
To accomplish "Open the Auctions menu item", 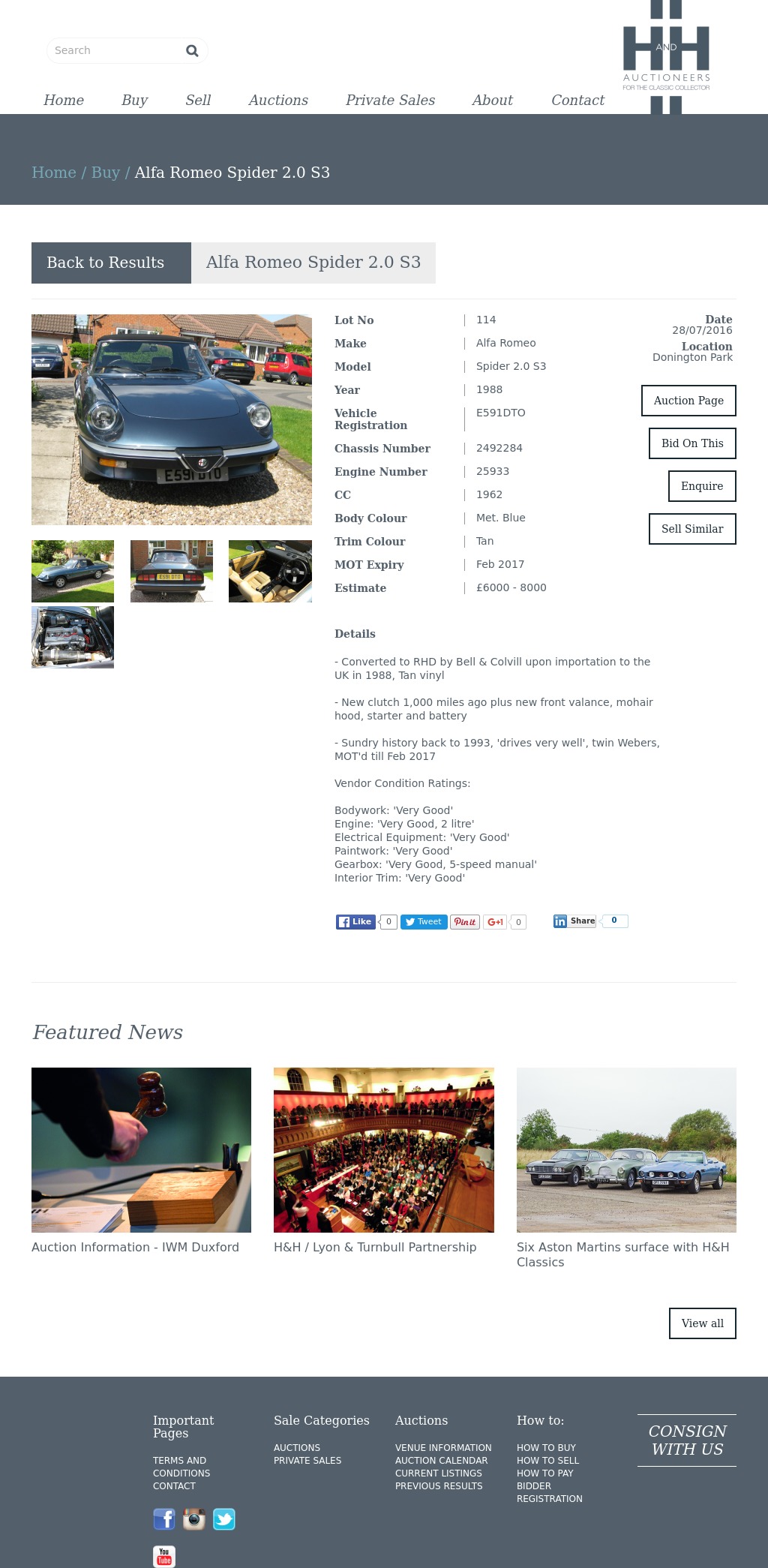I will tap(278, 100).
